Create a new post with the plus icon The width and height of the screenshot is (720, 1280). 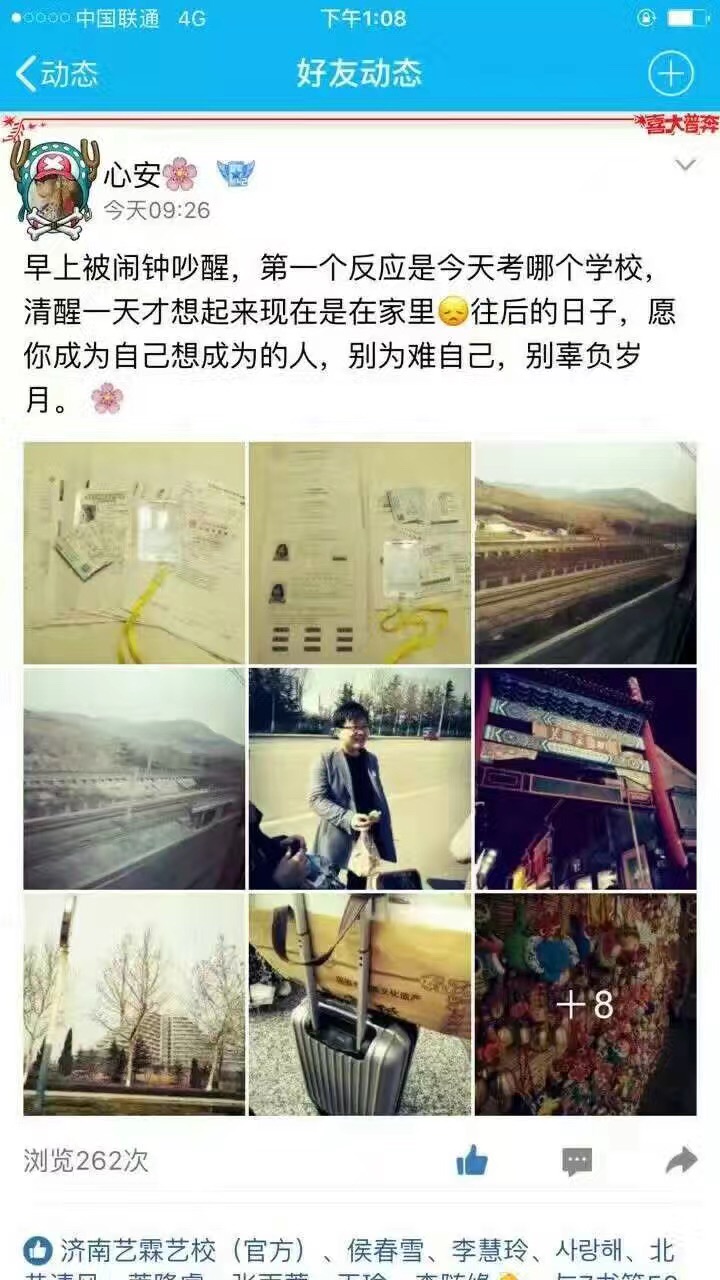(x=670, y=74)
